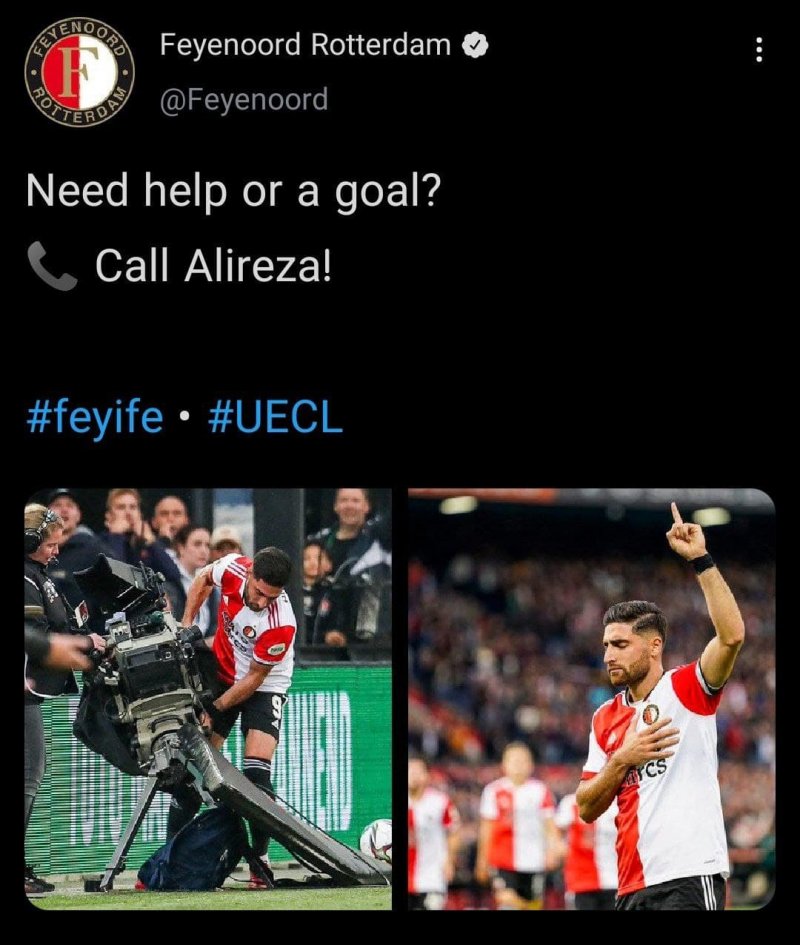Open the tweet's overflow menu

[759, 50]
